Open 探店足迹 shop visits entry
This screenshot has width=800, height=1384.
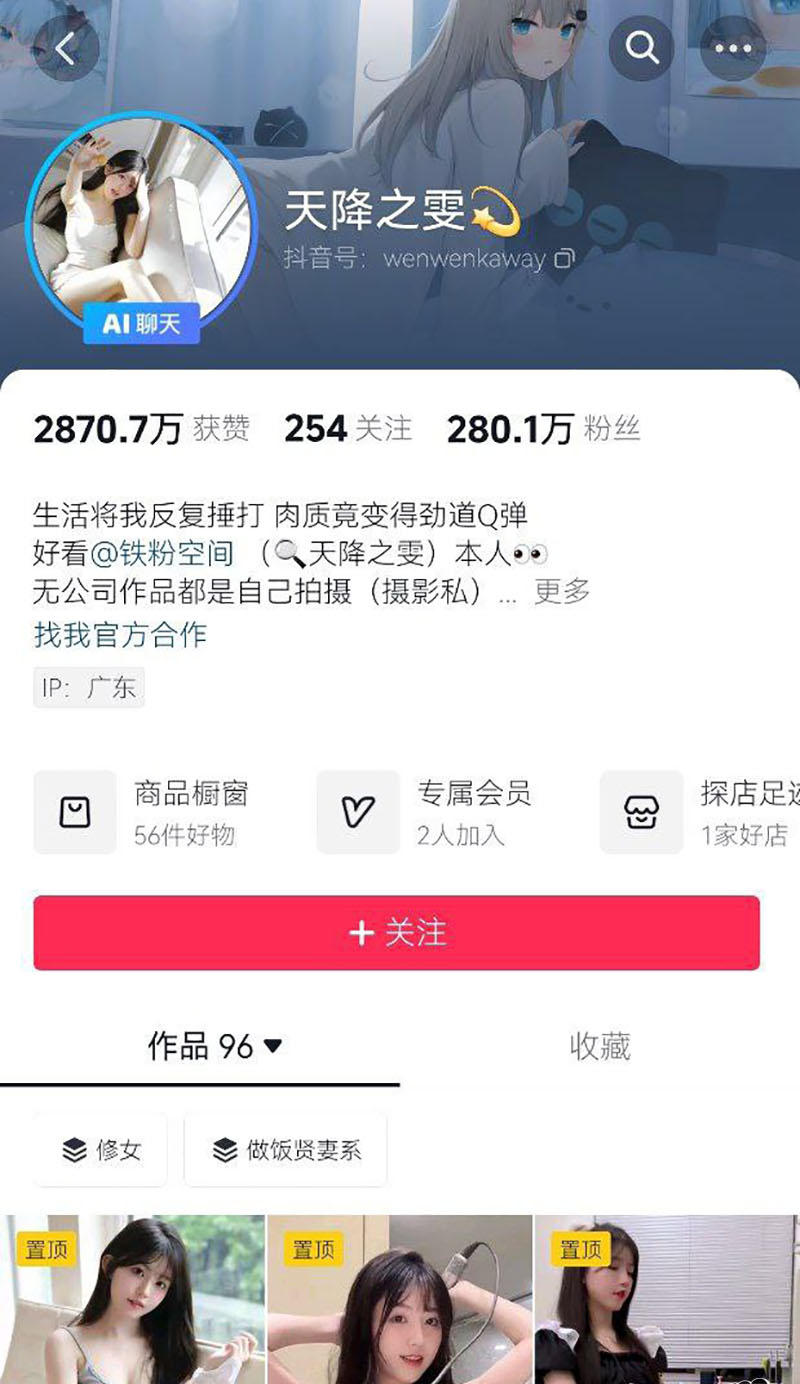(x=700, y=812)
